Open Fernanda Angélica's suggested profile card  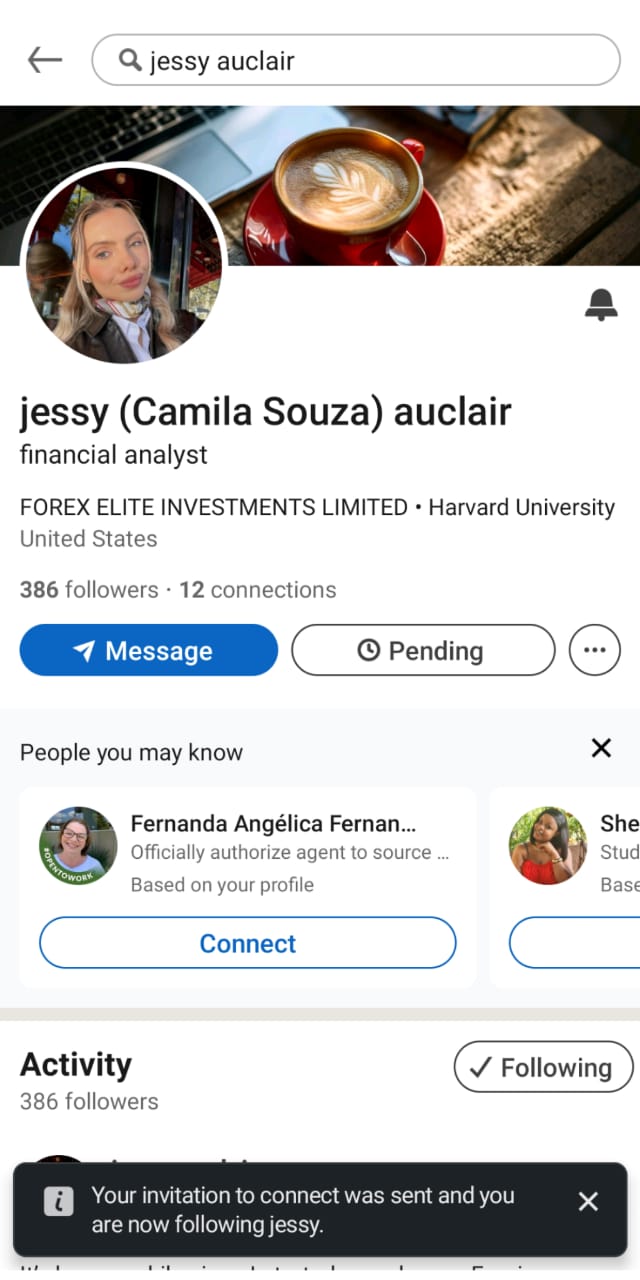pyautogui.click(x=270, y=824)
